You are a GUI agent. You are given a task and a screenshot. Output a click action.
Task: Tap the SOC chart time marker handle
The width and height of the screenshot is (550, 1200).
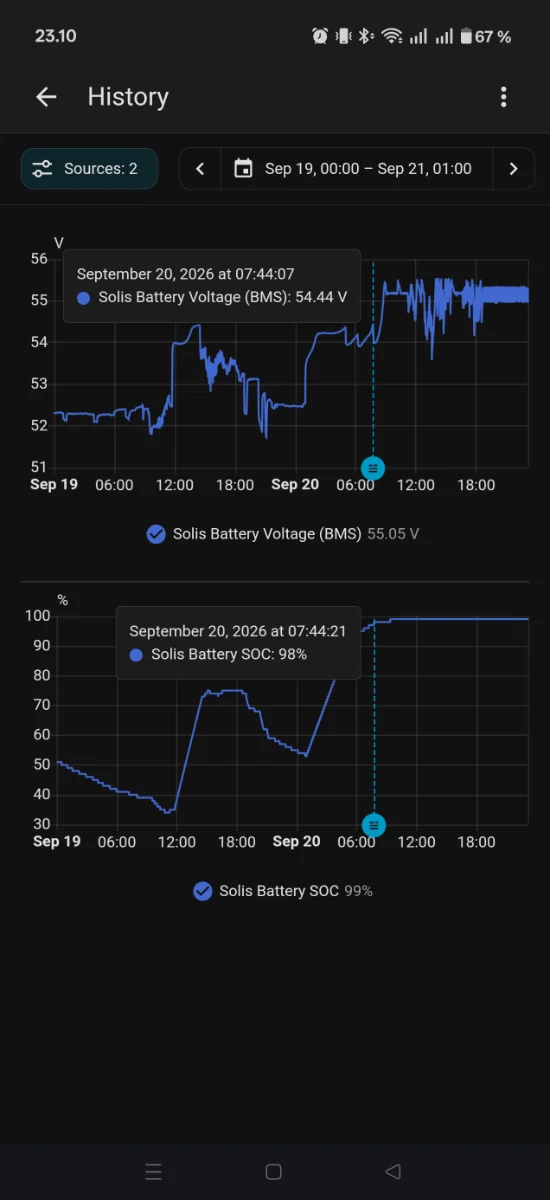click(373, 825)
